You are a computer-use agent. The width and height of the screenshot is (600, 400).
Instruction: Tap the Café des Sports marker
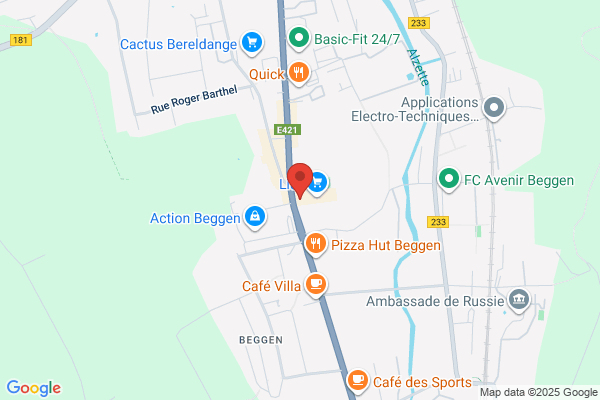coord(358,381)
